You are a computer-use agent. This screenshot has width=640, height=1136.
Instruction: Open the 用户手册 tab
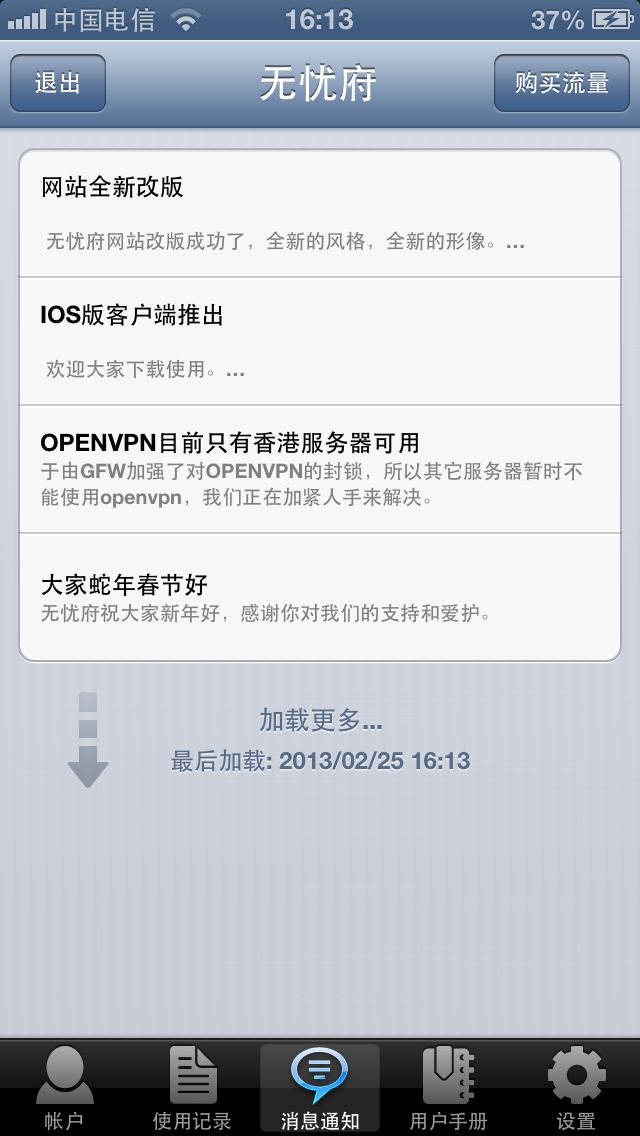pos(448,1088)
